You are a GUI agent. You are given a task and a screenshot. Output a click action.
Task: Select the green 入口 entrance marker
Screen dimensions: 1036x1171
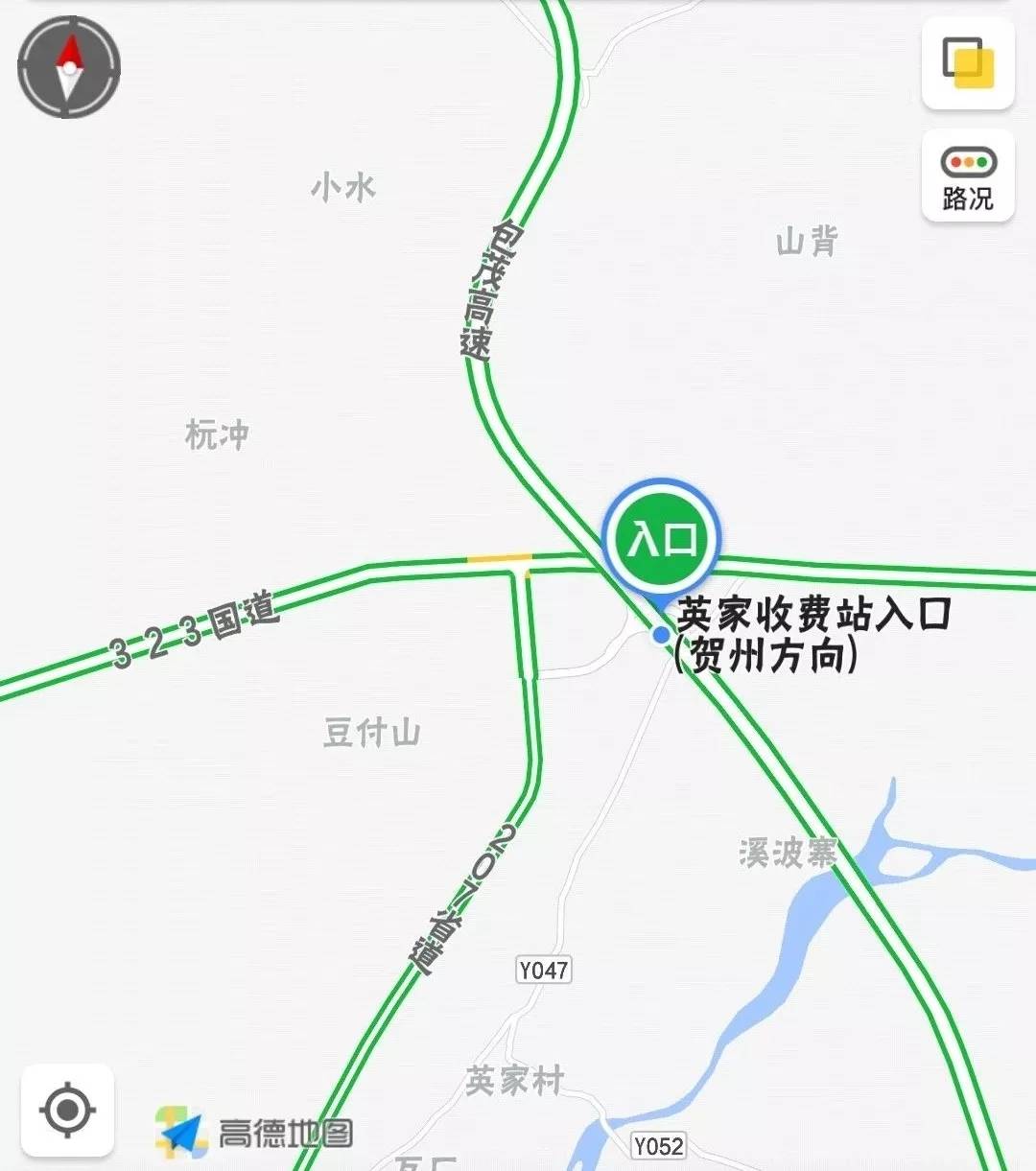(x=661, y=539)
